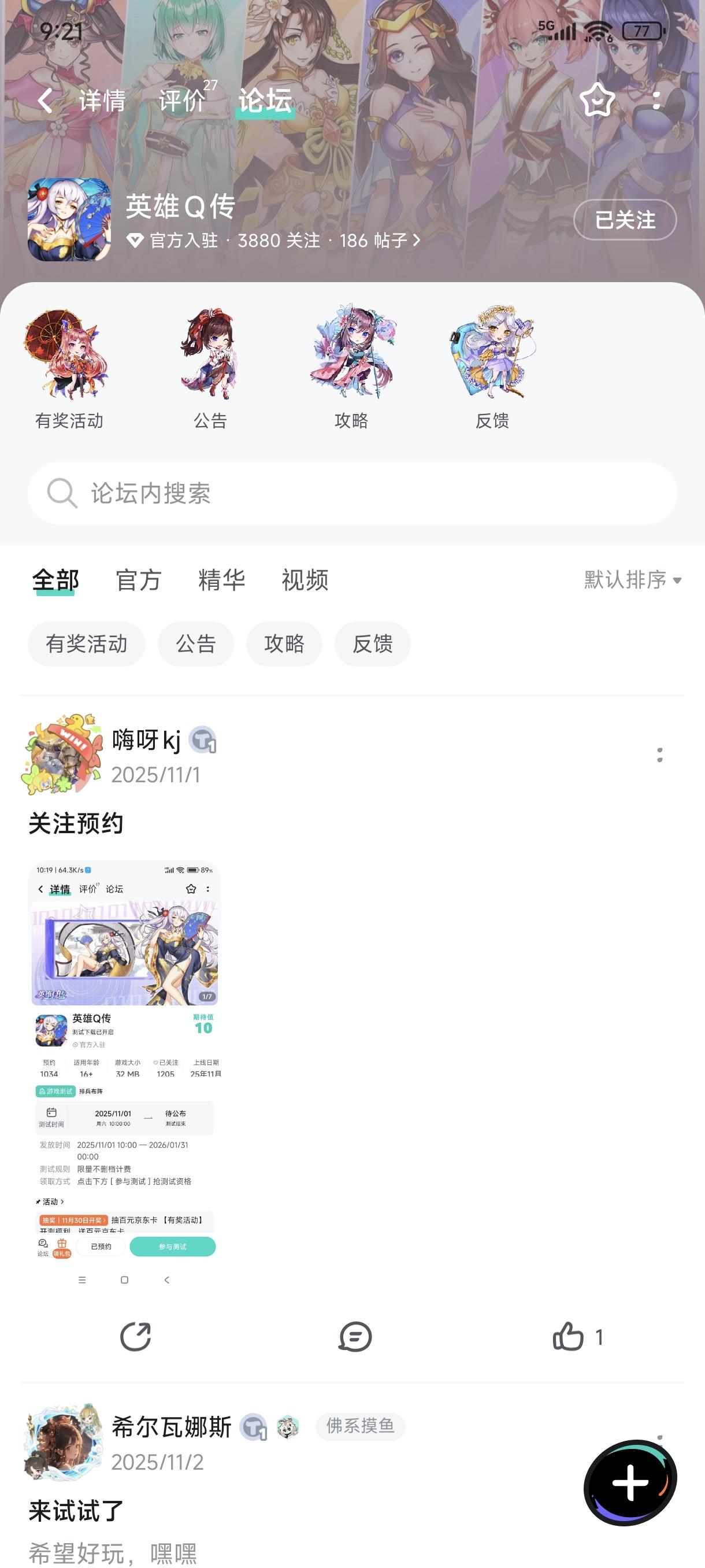Toggle the 公告 filter chip

point(195,644)
